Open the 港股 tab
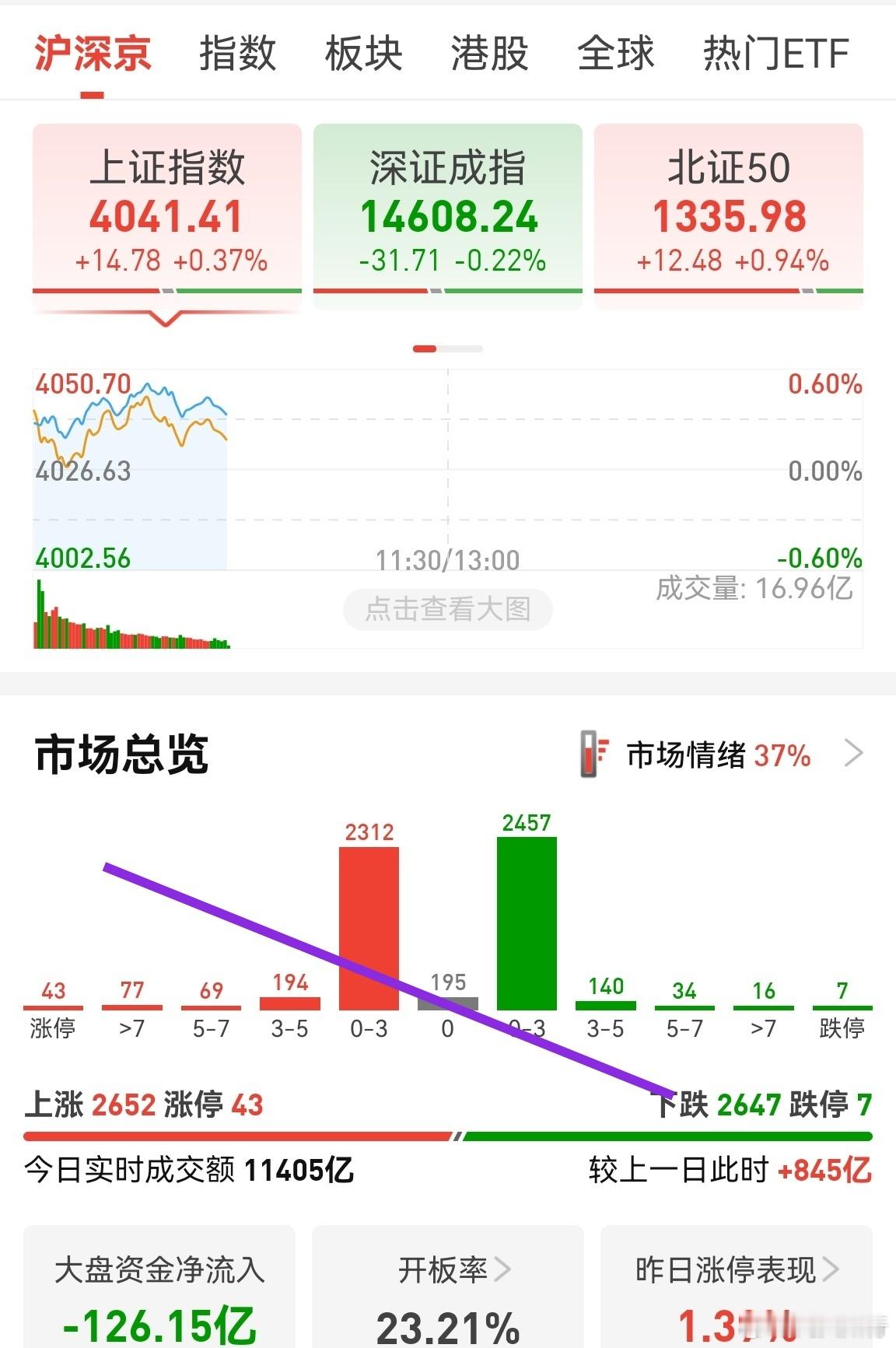The width and height of the screenshot is (896, 1348). pyautogui.click(x=490, y=53)
